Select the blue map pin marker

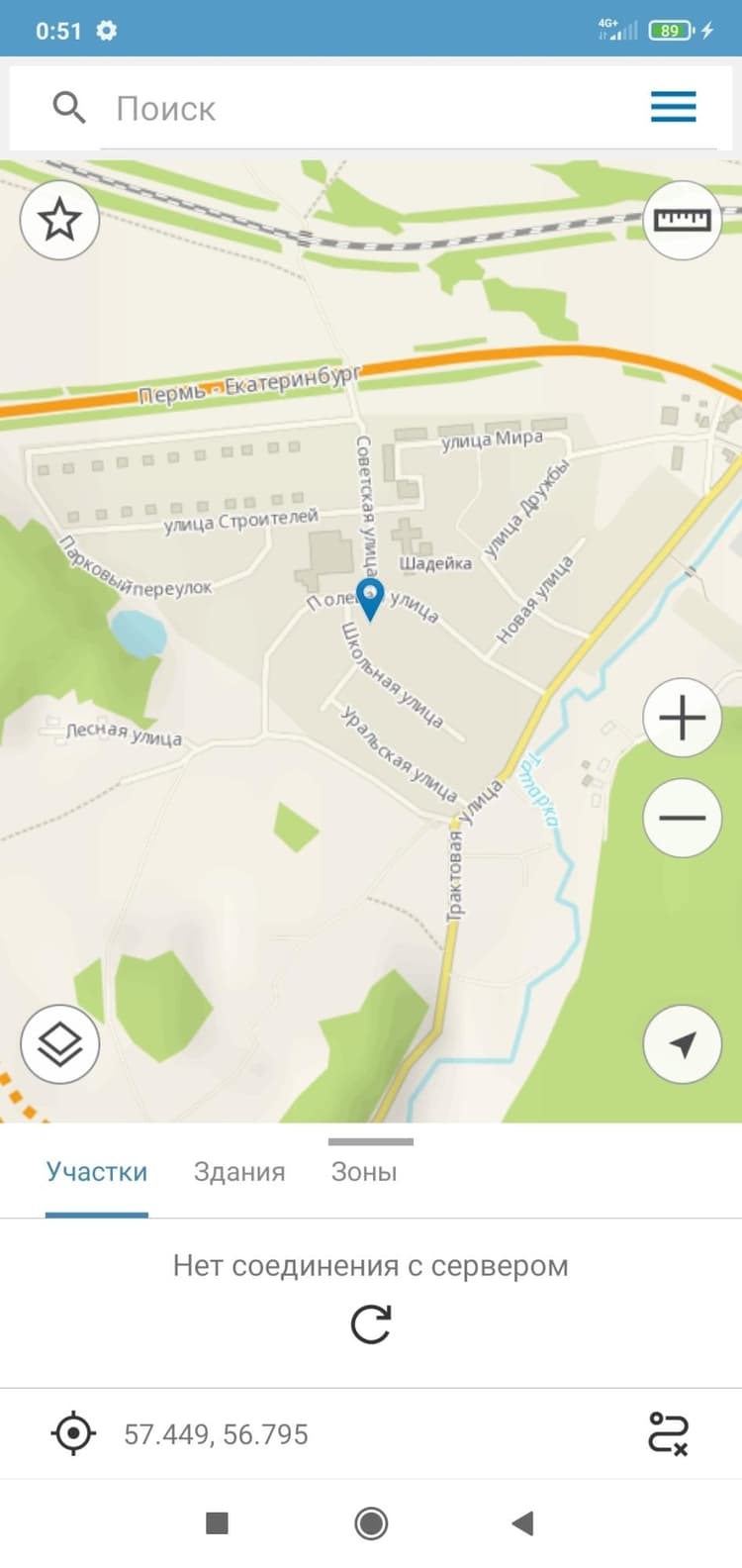coord(370,600)
